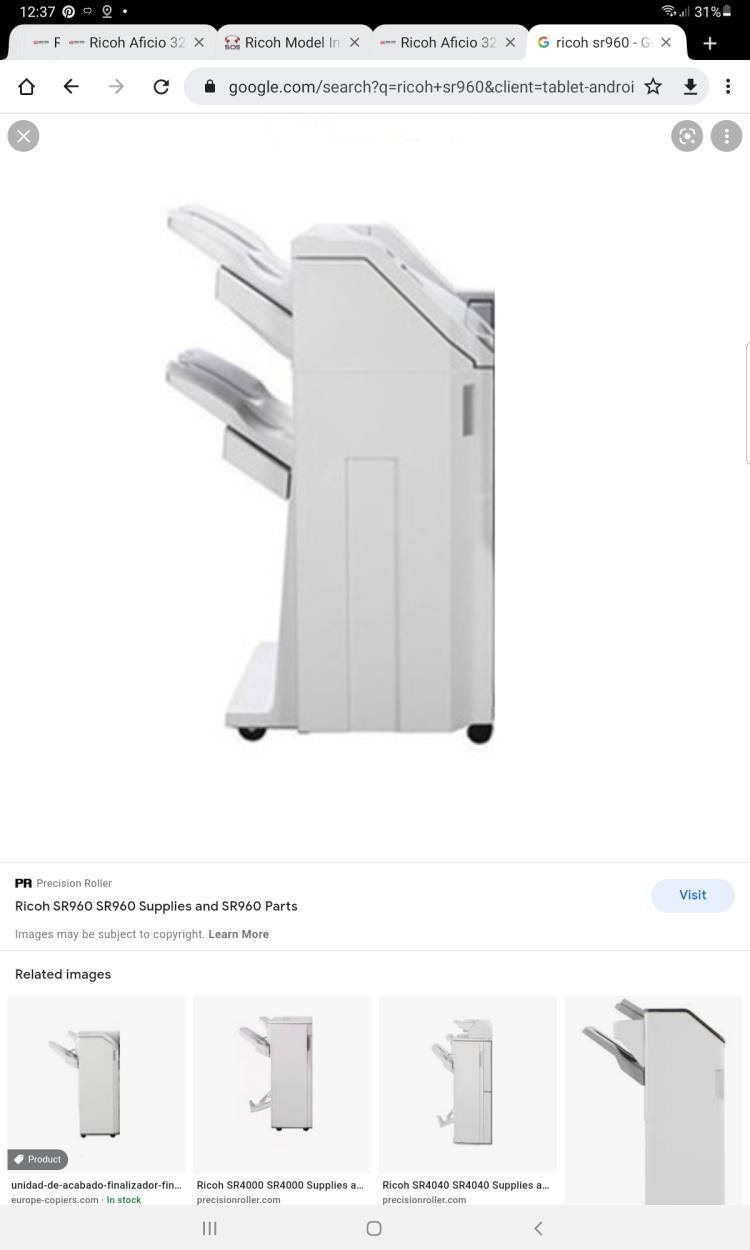Reload the current page
This screenshot has height=1250, width=750.
click(161, 87)
